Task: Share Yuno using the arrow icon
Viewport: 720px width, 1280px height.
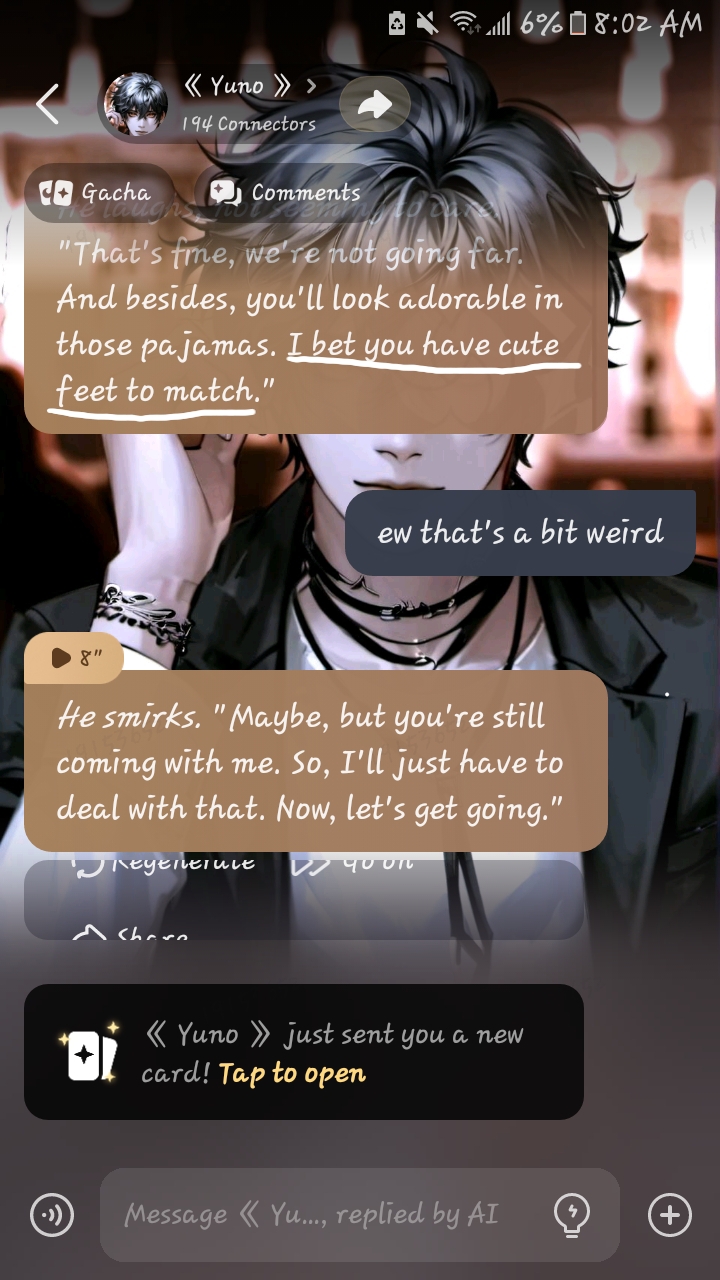Action: click(375, 104)
